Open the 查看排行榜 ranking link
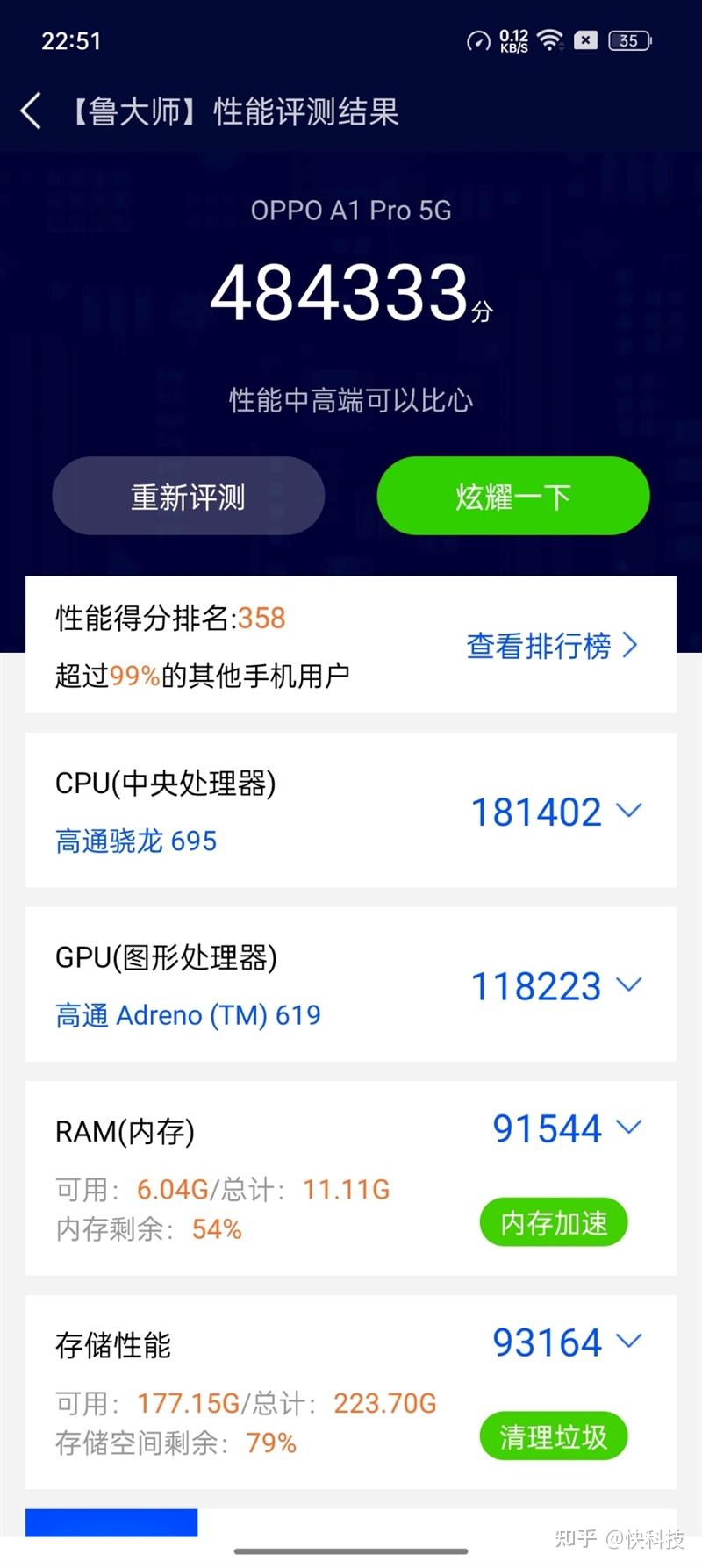Image resolution: width=702 pixels, height=1568 pixels. pos(552,646)
